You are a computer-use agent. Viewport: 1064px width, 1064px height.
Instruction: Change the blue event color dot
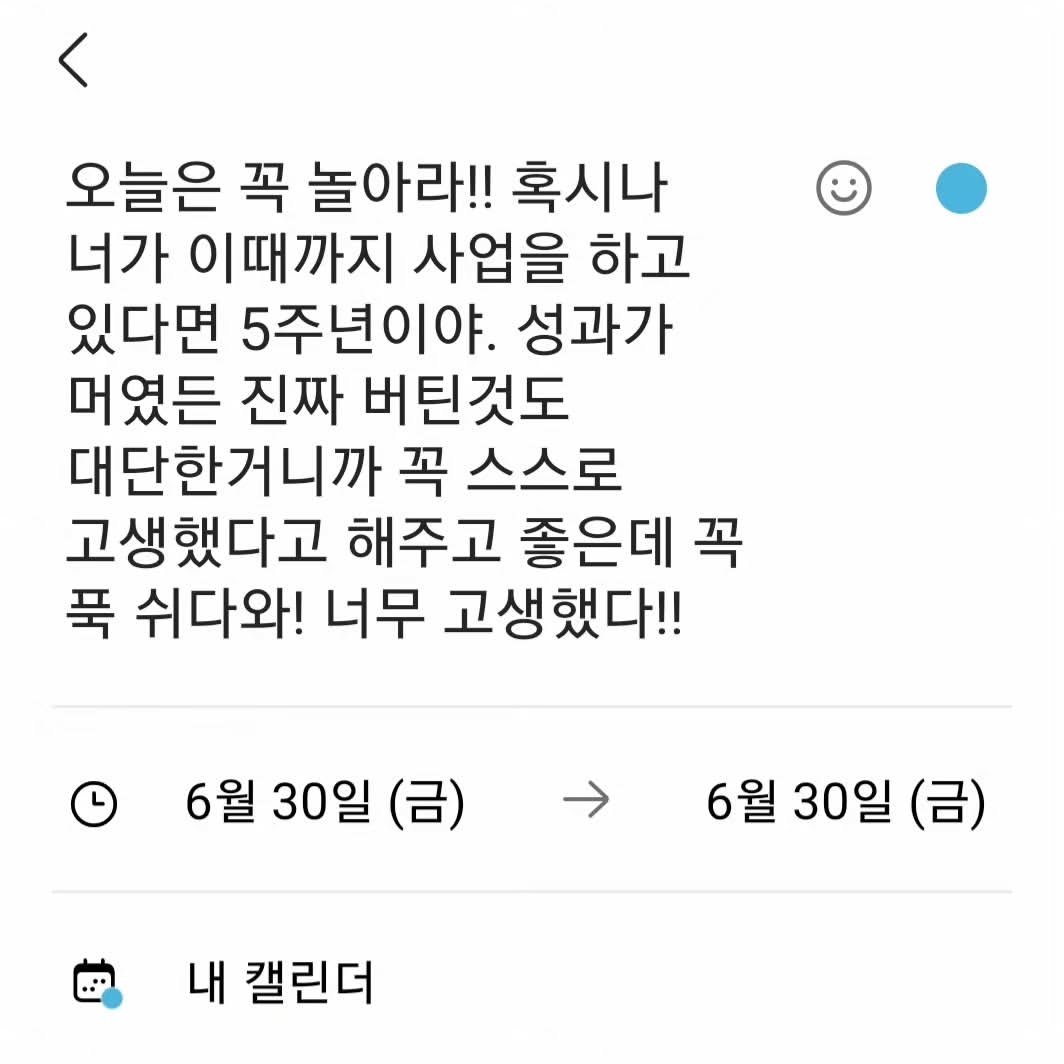961,188
